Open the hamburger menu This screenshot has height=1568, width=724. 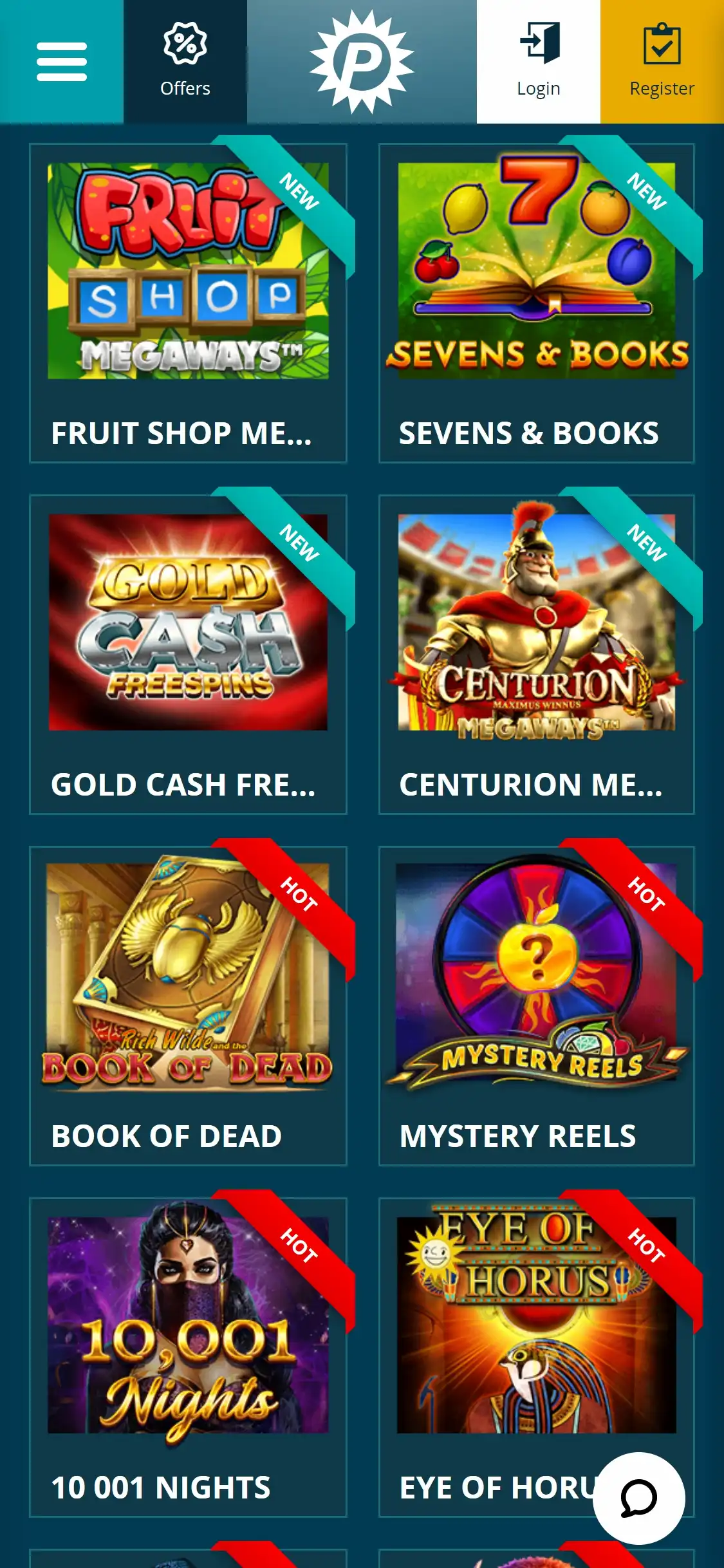(x=61, y=62)
